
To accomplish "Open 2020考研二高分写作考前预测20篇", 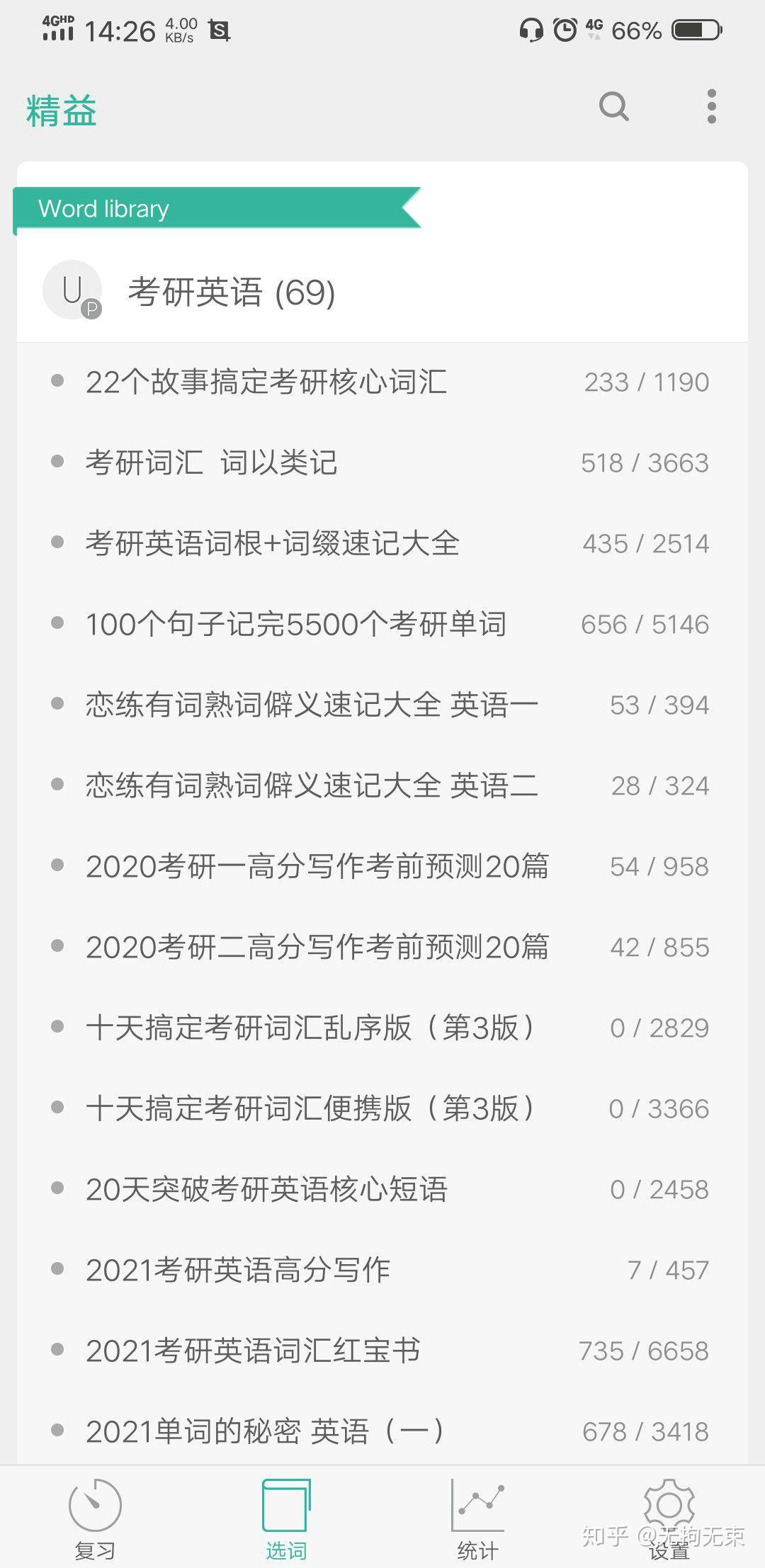I will pos(317,948).
